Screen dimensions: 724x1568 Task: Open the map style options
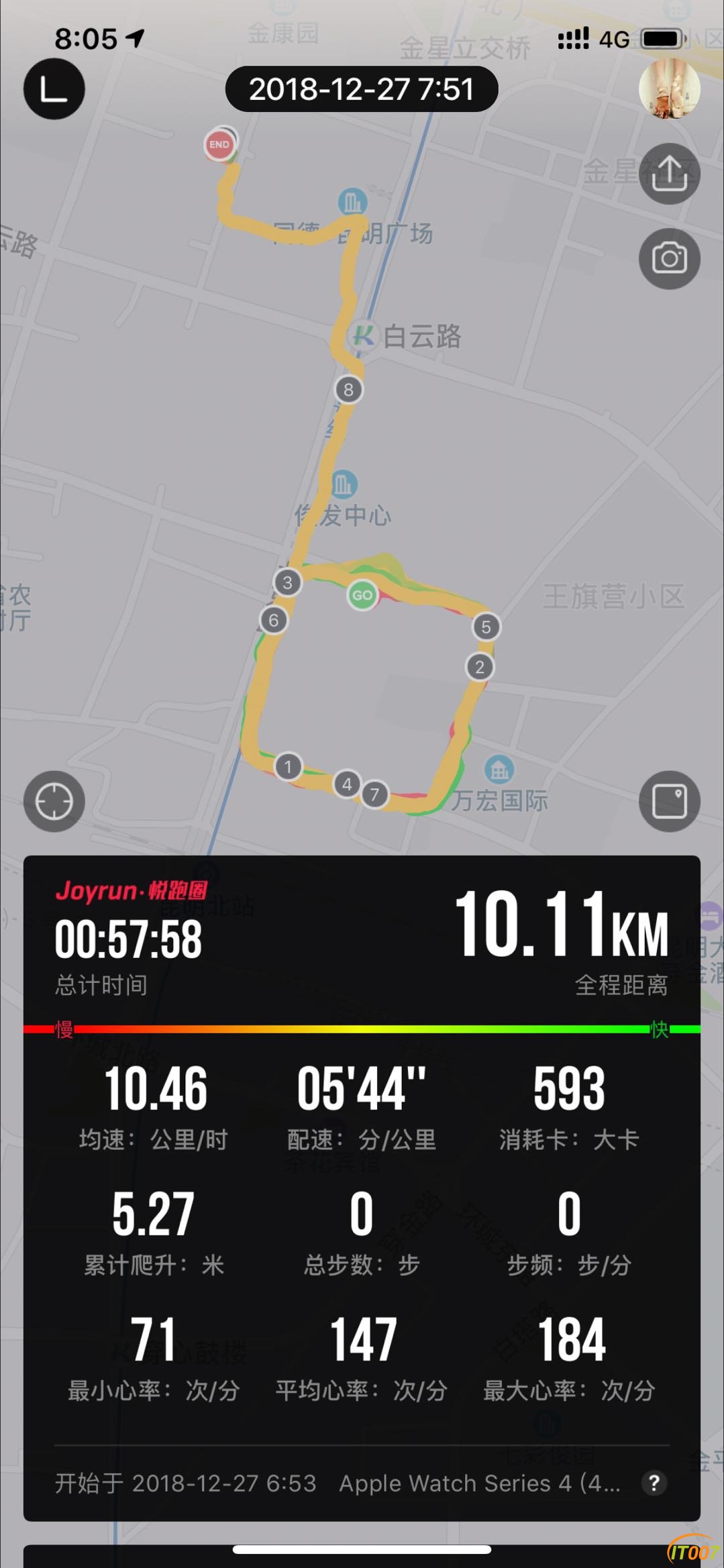669,801
